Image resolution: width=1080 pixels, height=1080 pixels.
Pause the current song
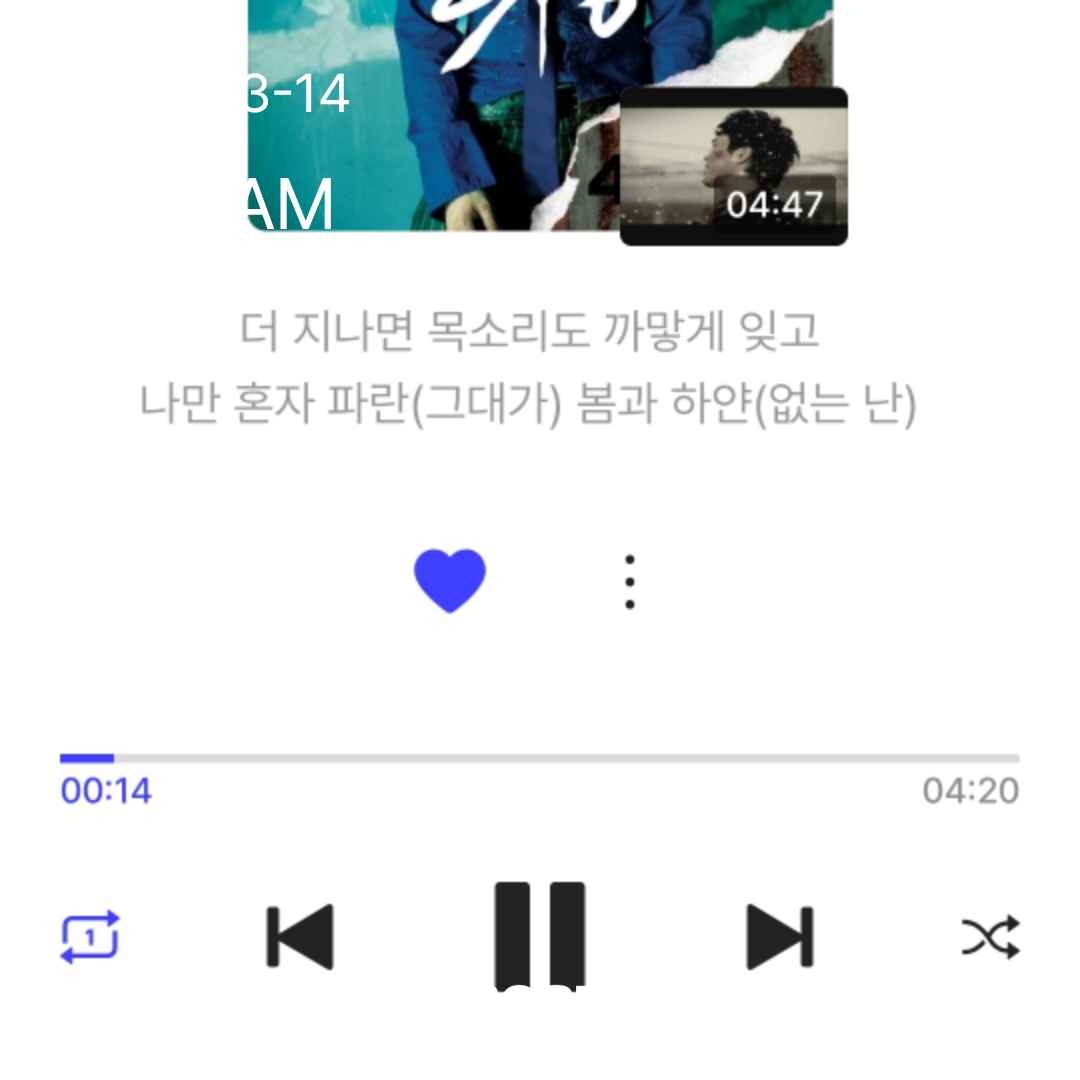[539, 936]
